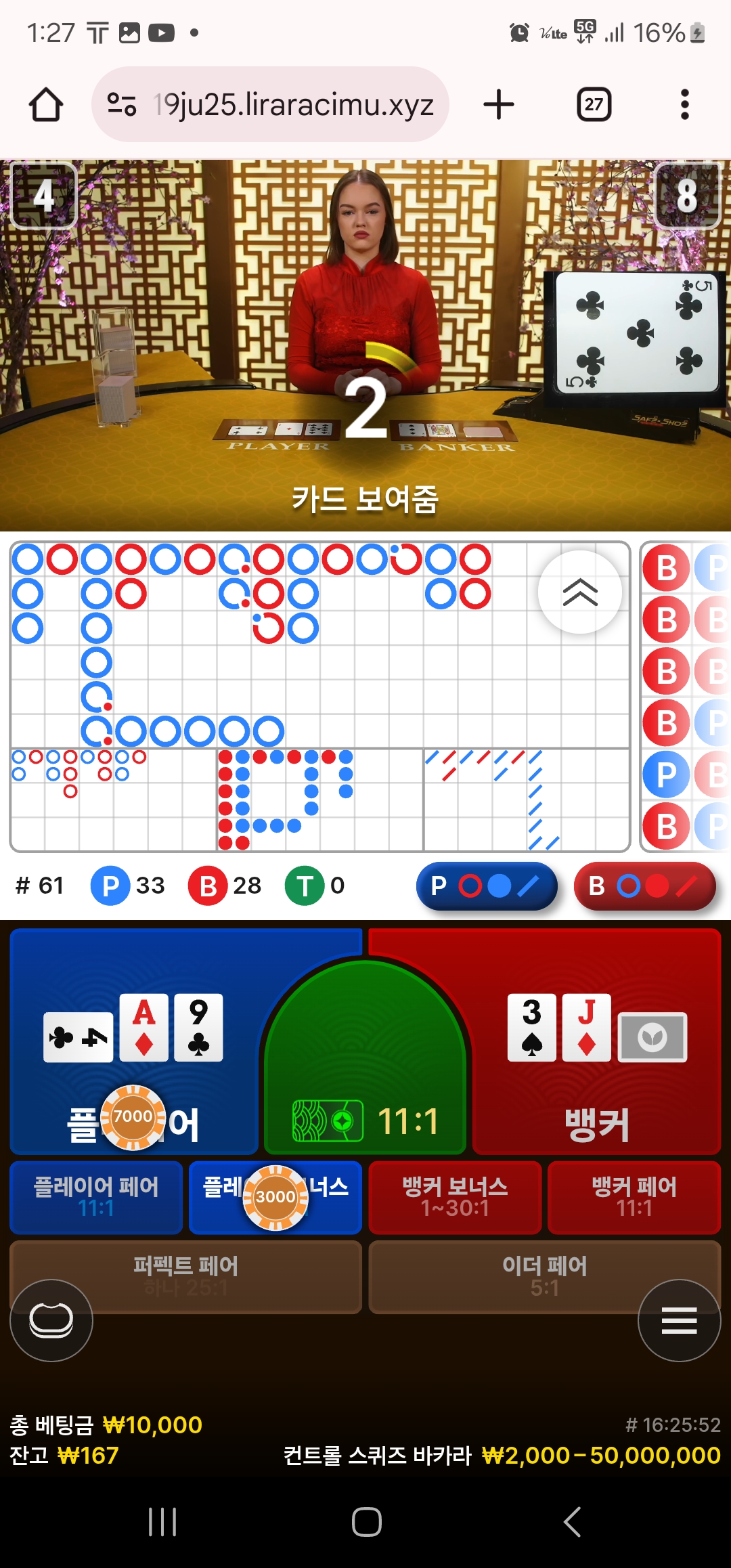Open the tab switcher showing 27 tabs
731x1568 pixels.
click(594, 105)
